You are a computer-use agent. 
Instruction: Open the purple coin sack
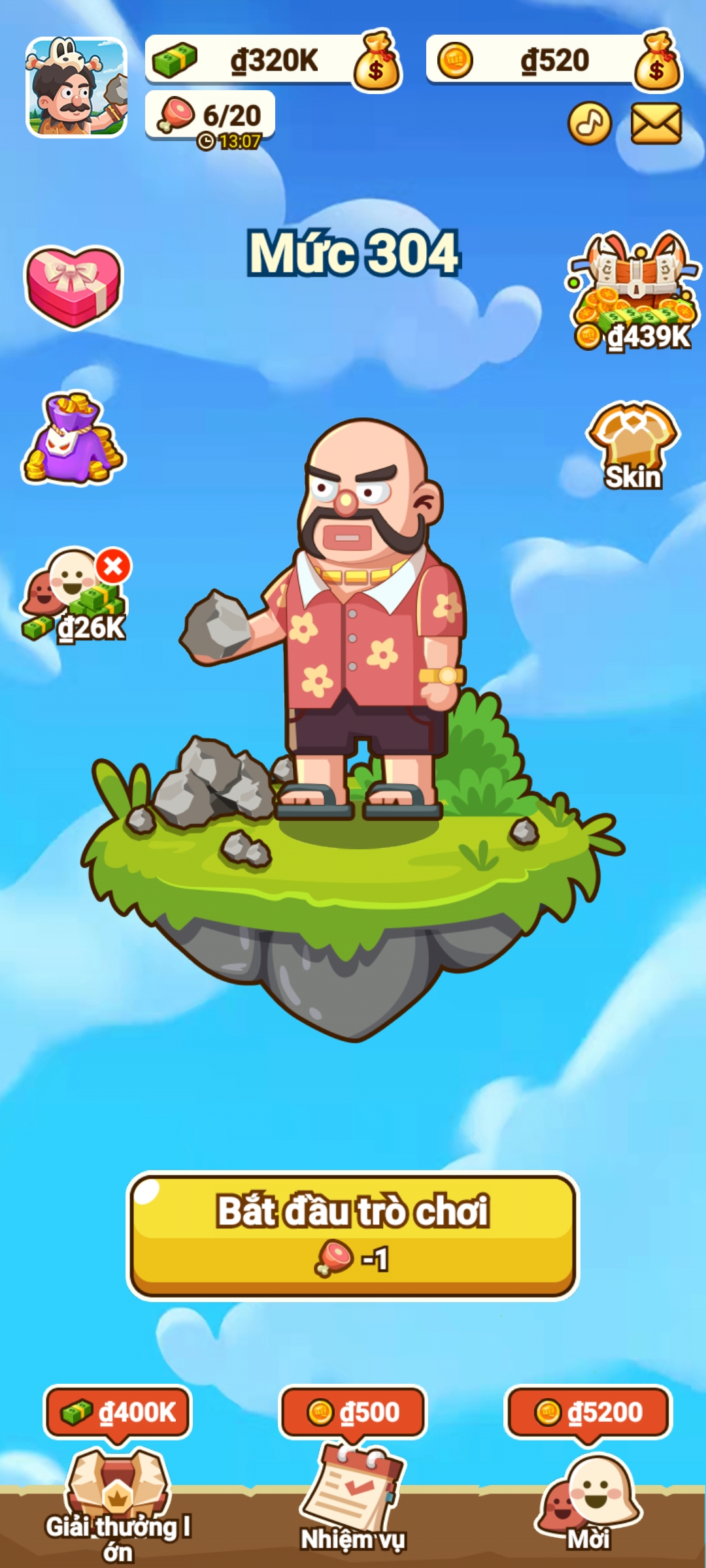pyautogui.click(x=72, y=438)
